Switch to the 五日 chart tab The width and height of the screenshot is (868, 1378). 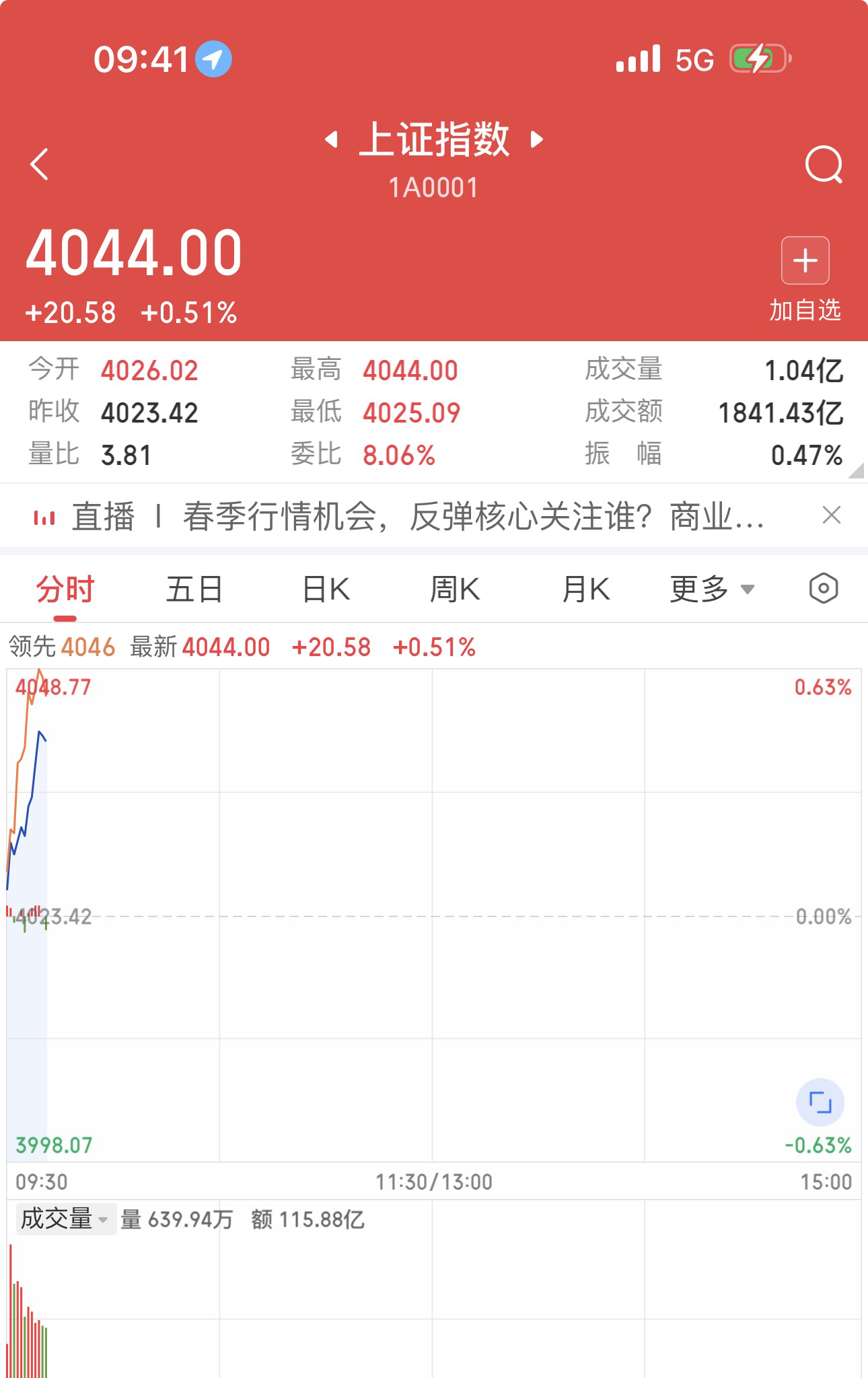(x=194, y=590)
